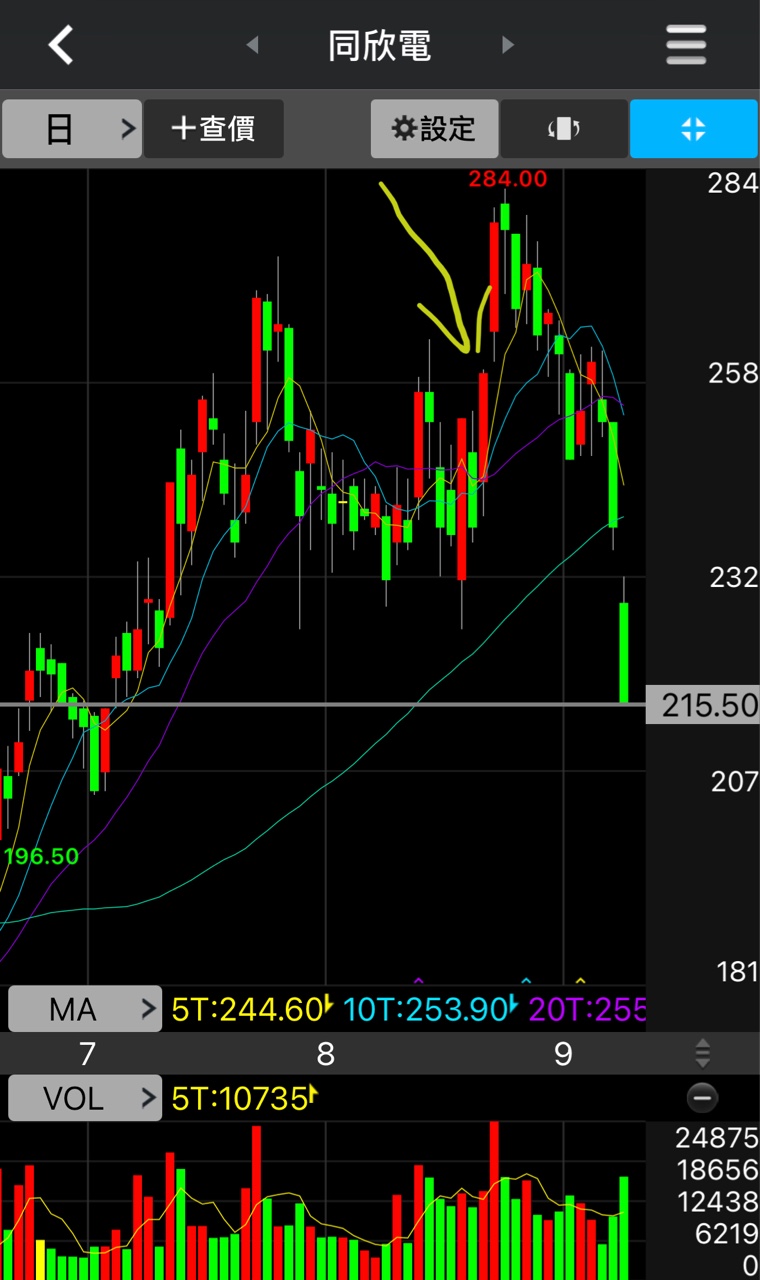Rotate the chart orientation
The width and height of the screenshot is (760, 1280).
(x=564, y=129)
